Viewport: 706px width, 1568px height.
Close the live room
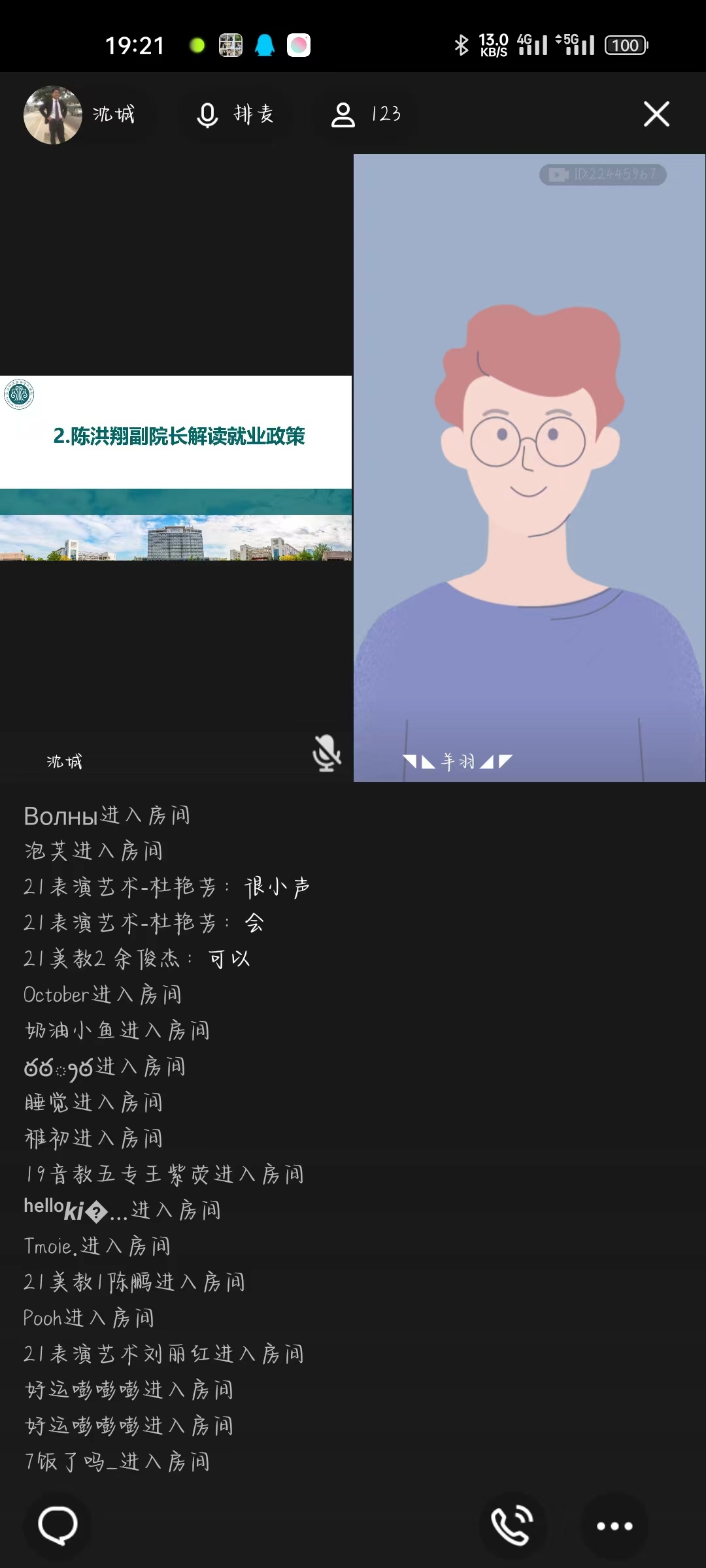[656, 114]
